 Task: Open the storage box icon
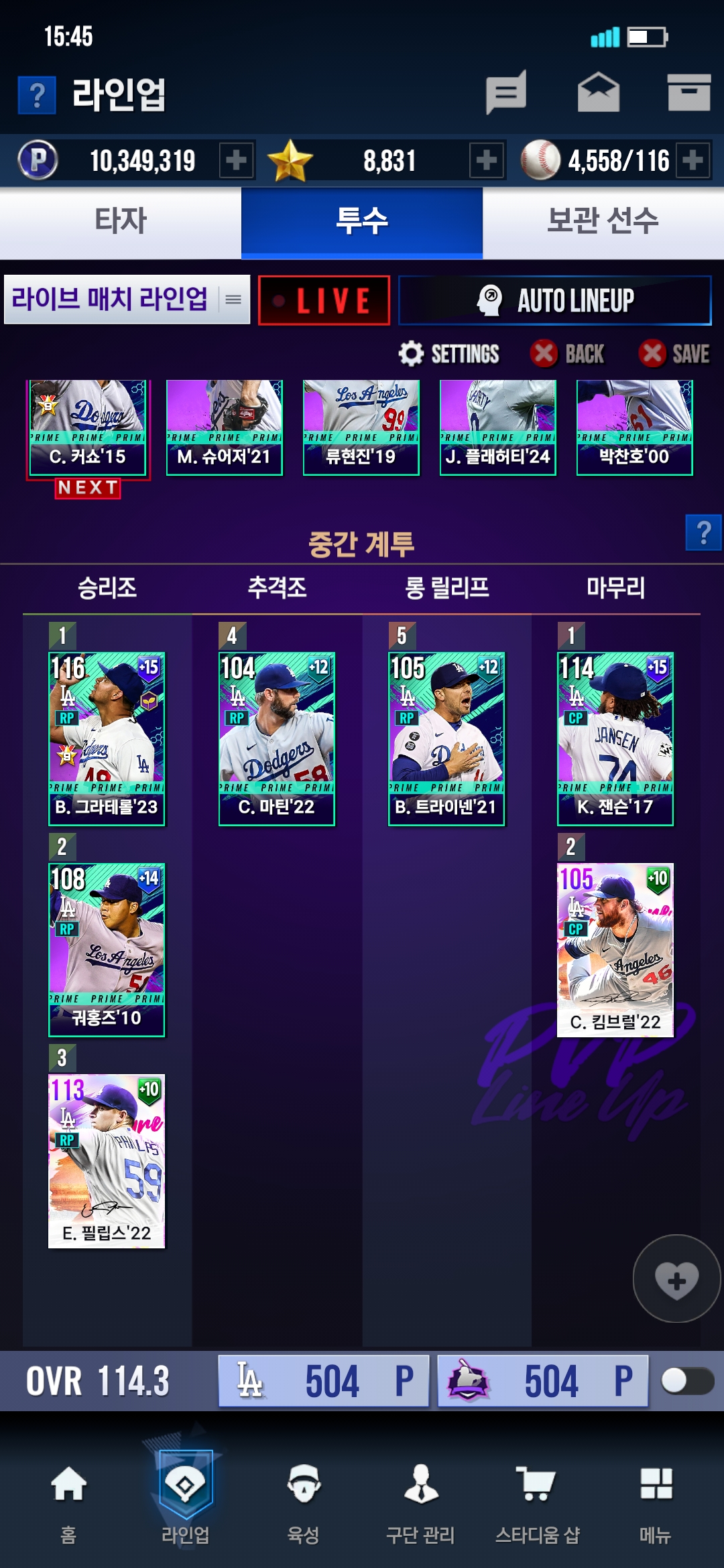(x=689, y=92)
